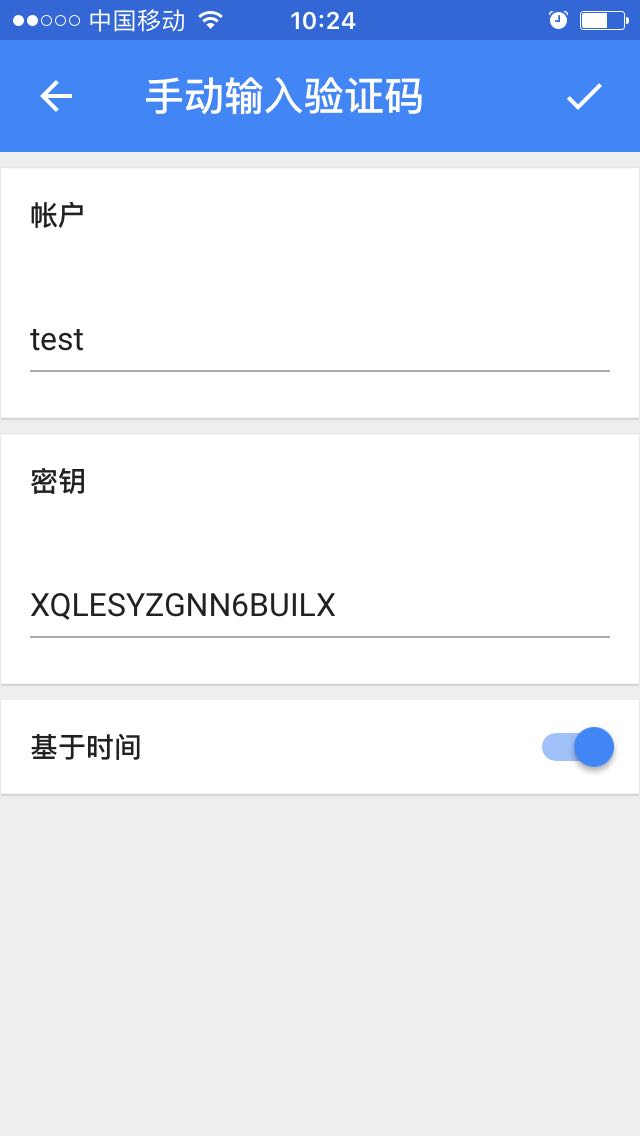Disable the 基于时间 switch
This screenshot has height=1136, width=640.
point(578,747)
